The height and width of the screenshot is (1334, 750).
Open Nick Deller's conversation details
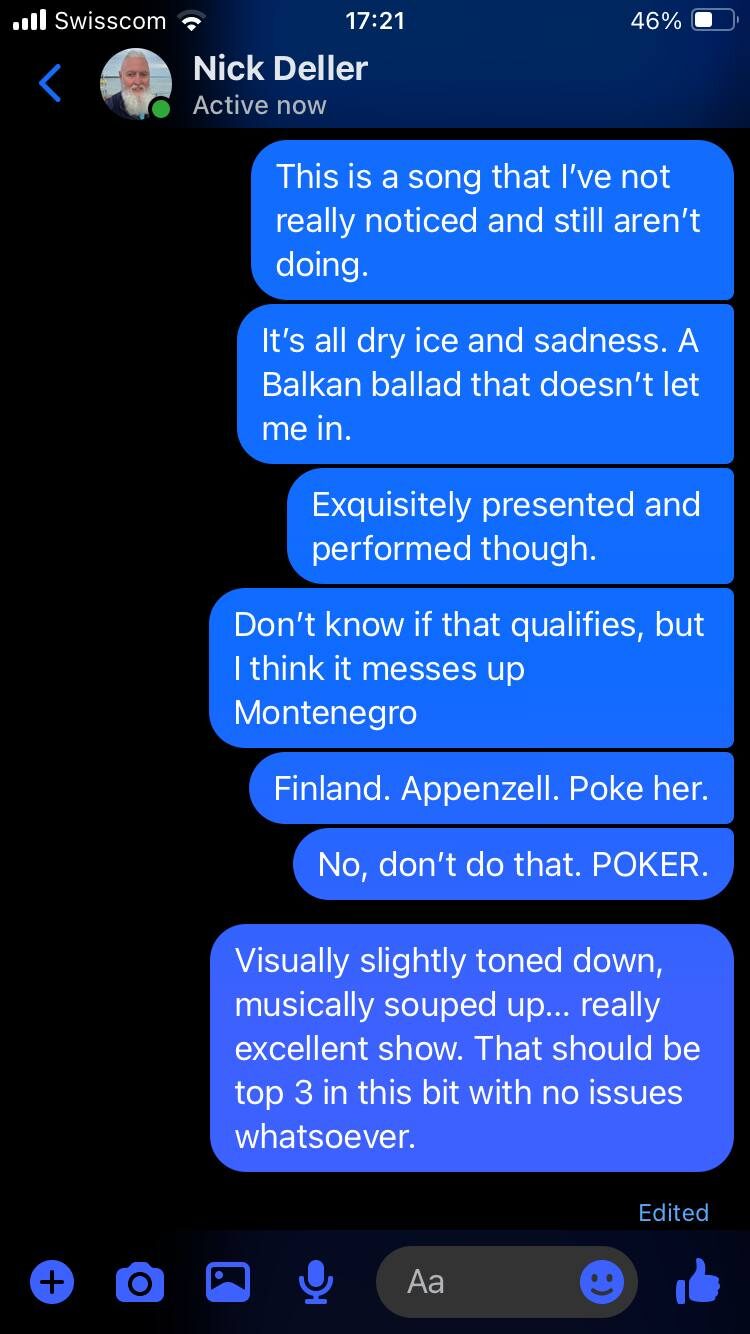(x=280, y=84)
